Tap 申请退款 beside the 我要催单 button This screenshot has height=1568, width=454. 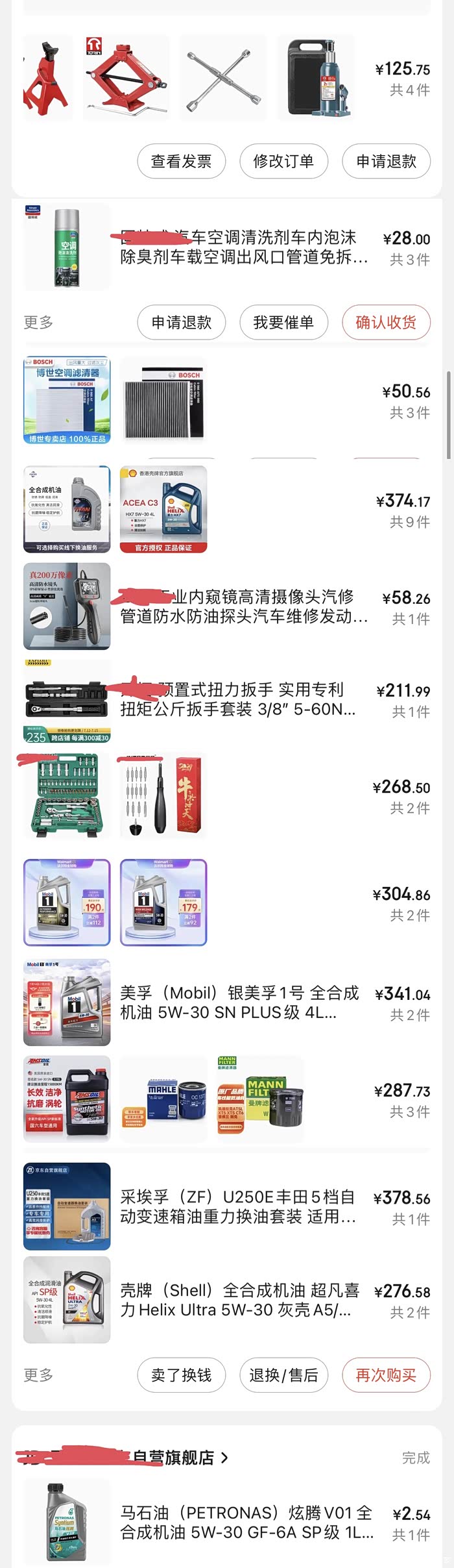[181, 323]
